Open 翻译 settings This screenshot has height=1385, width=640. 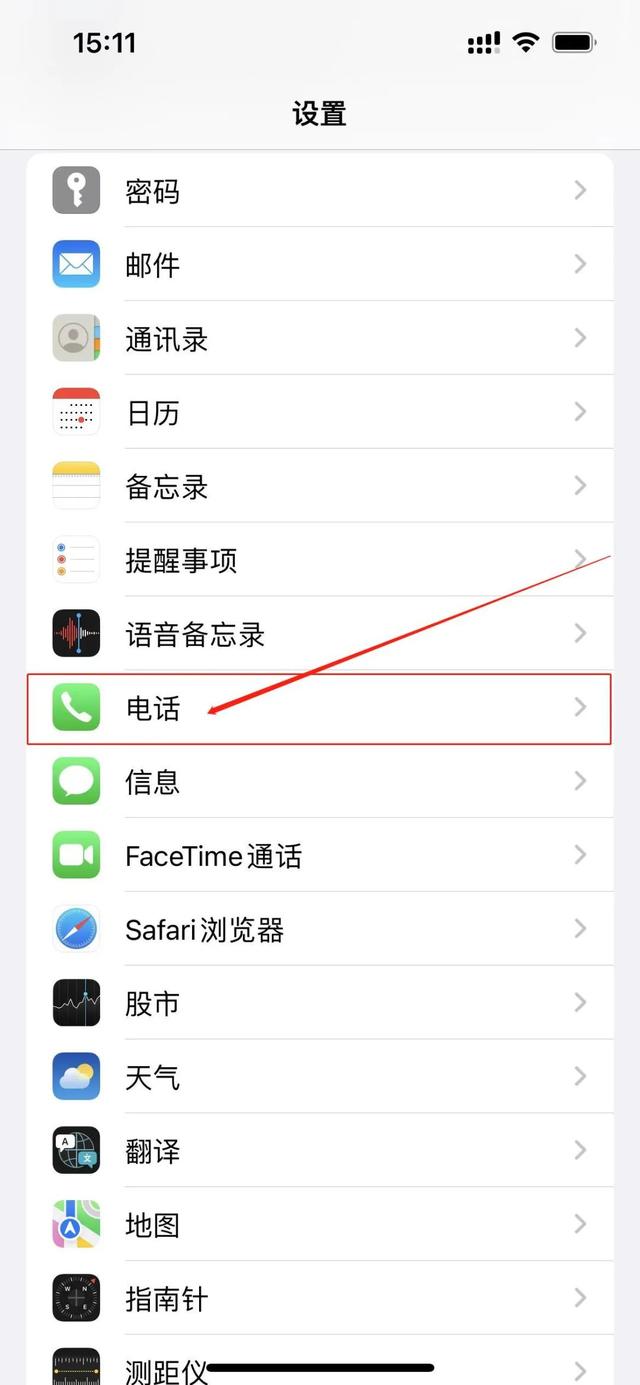(x=320, y=1152)
